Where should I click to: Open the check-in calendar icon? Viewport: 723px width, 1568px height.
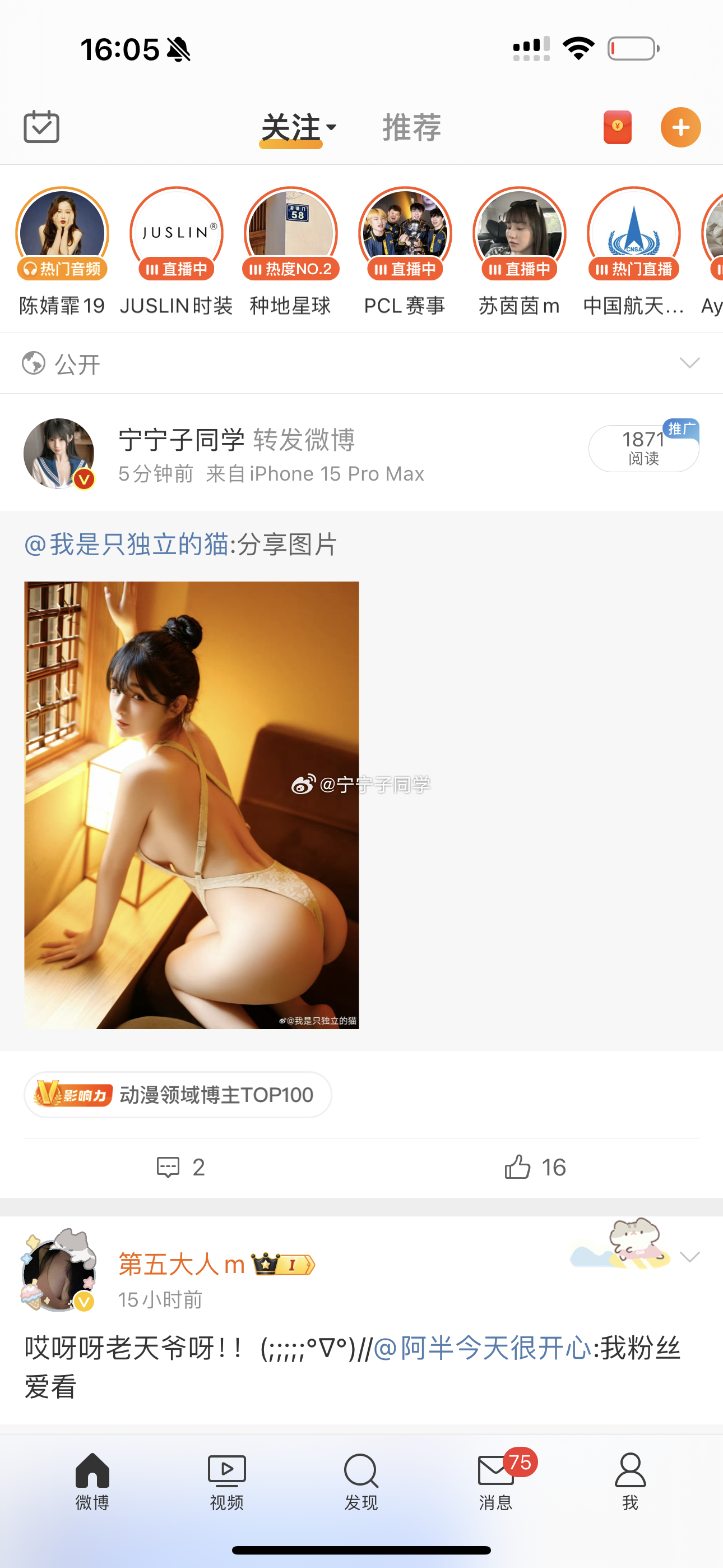(x=41, y=127)
